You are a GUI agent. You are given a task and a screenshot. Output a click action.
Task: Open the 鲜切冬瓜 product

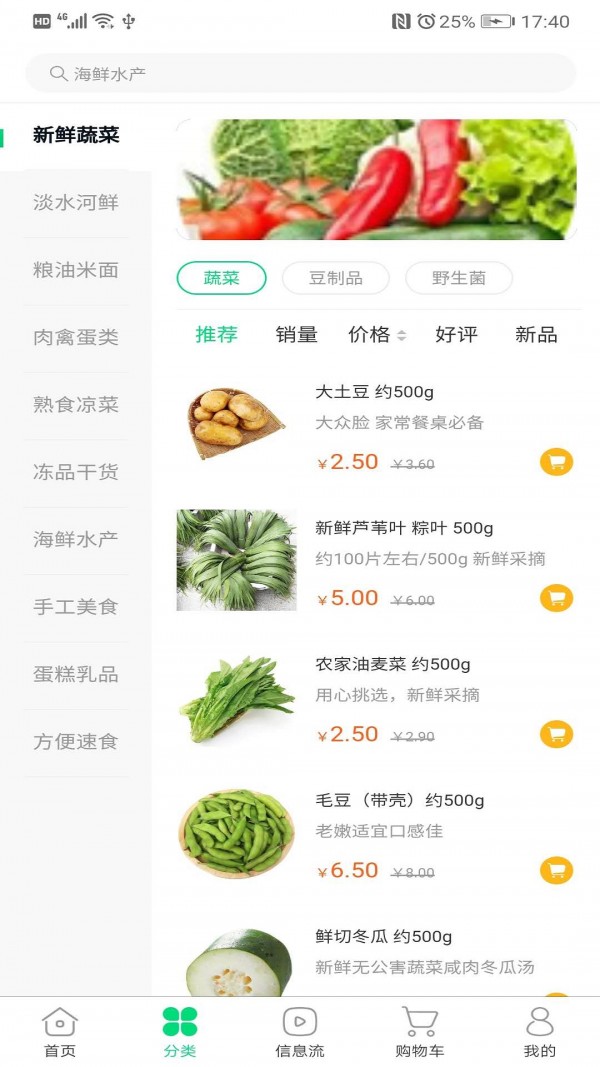click(x=384, y=937)
